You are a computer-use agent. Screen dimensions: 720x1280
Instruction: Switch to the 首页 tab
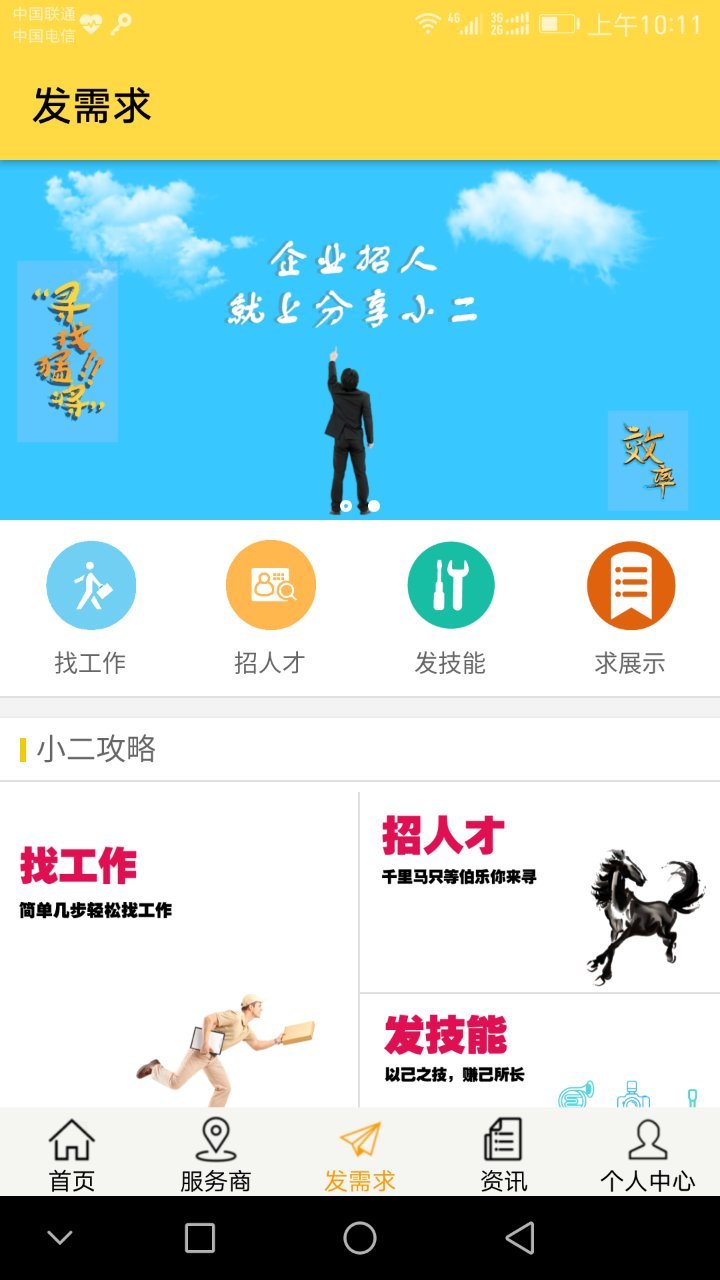(x=72, y=1155)
